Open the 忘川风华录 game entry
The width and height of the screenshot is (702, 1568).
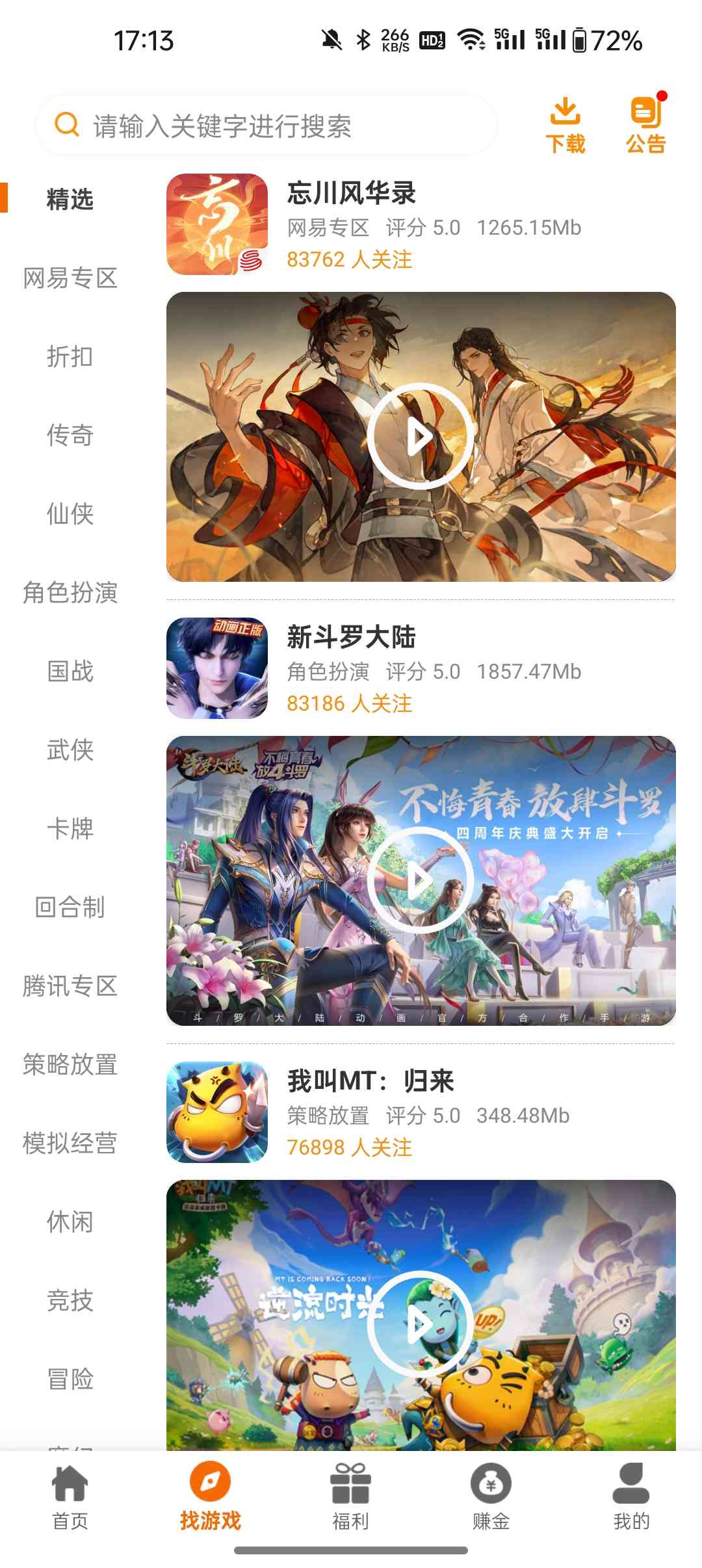click(x=351, y=194)
